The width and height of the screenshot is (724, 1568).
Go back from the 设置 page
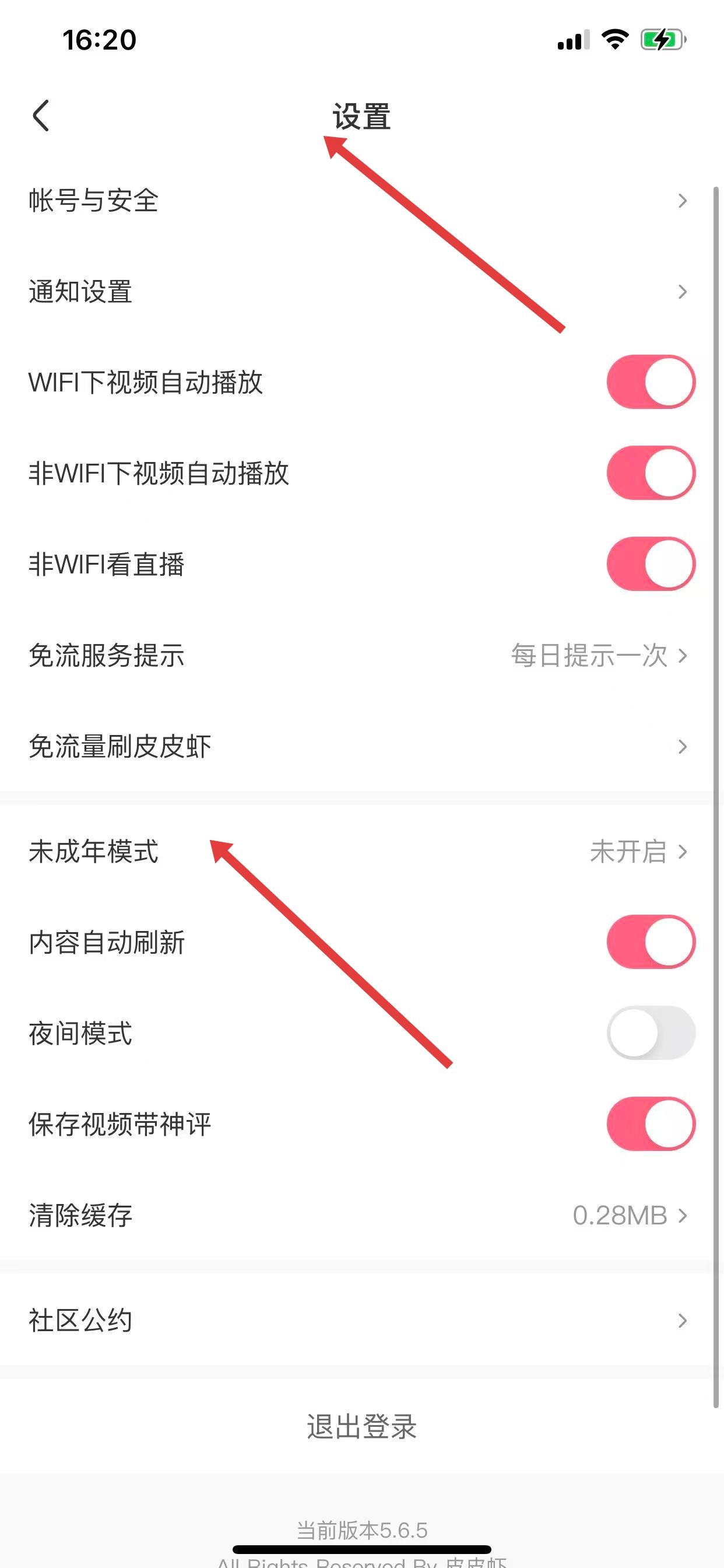coord(41,116)
